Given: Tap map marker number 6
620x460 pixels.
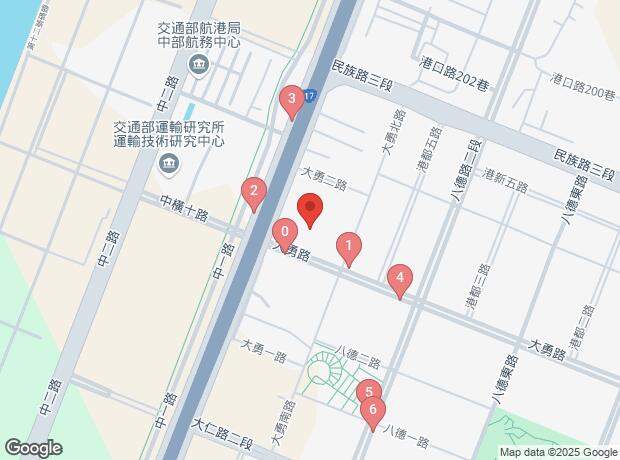Looking at the screenshot, I should (x=373, y=409).
